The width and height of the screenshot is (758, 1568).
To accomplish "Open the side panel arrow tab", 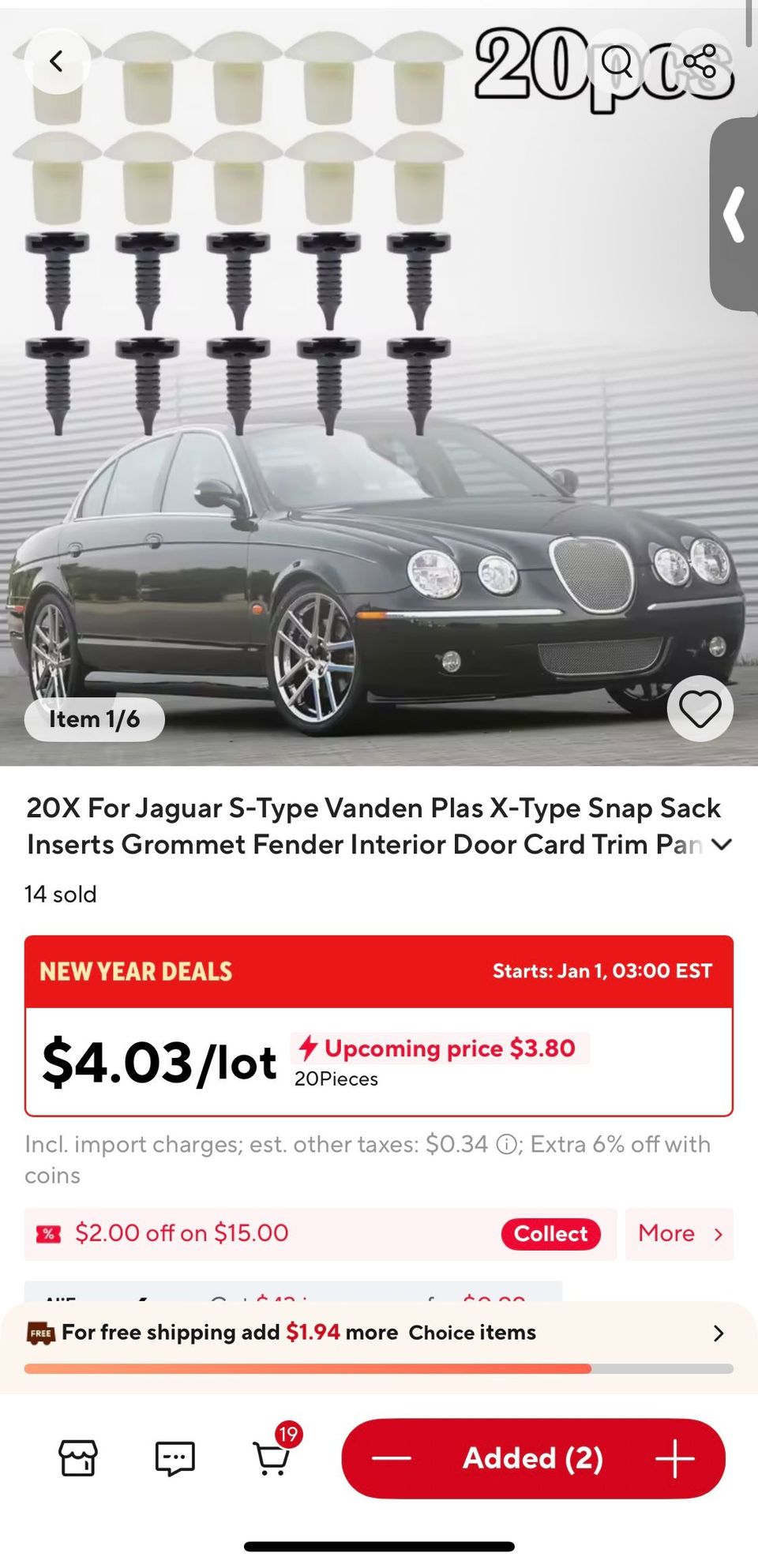I will [x=735, y=214].
